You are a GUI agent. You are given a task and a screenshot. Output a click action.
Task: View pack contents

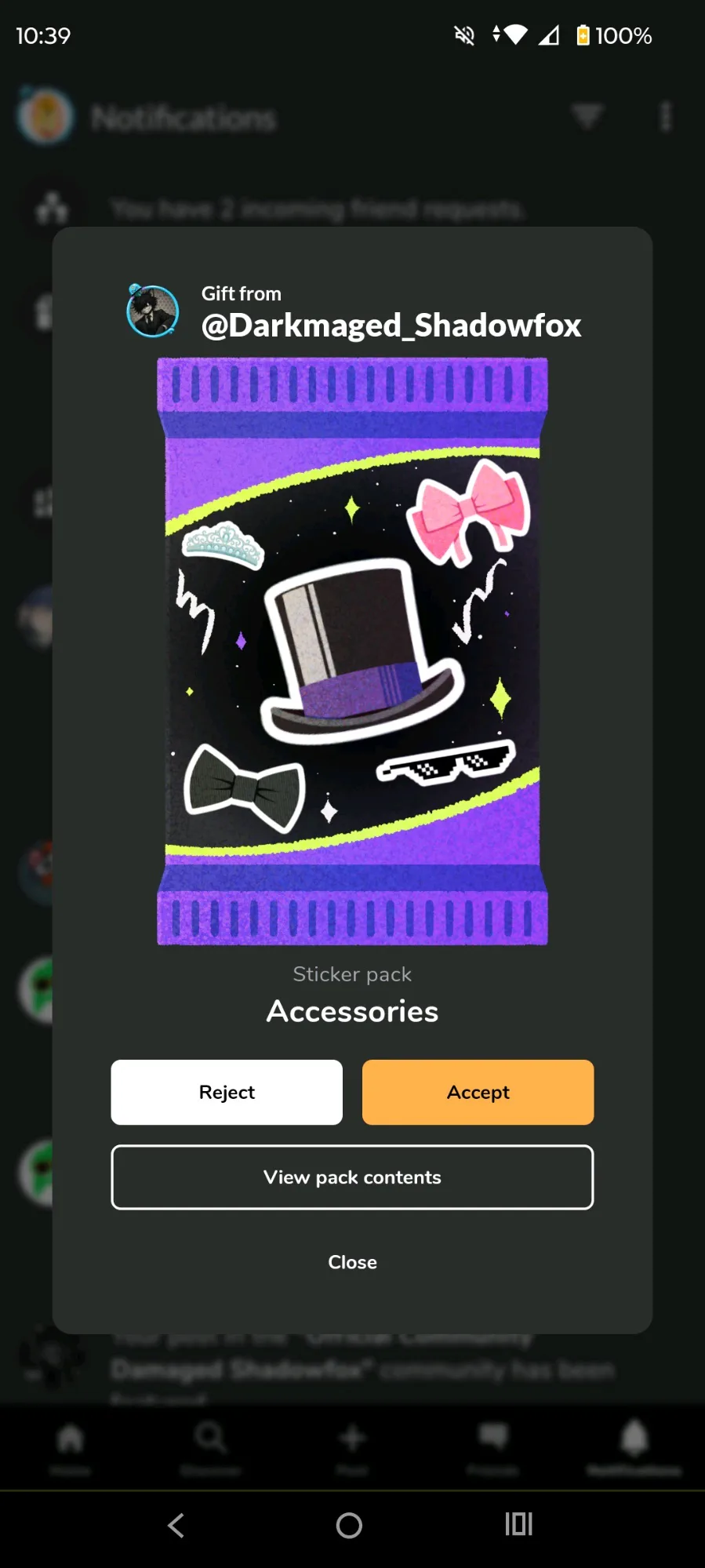(x=352, y=1177)
